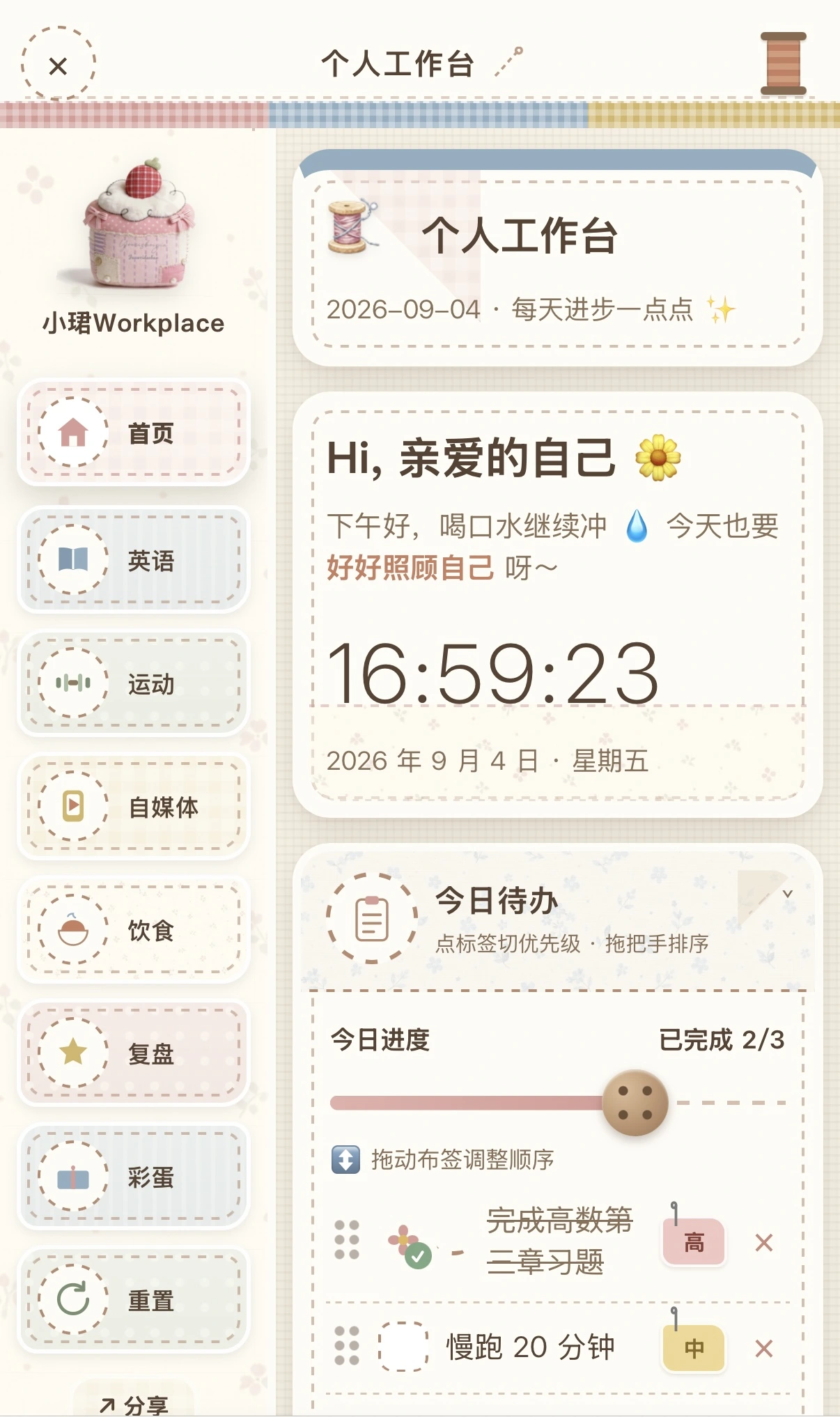
Task: Collapse the 今日待办 card chevron
Action: (788, 894)
